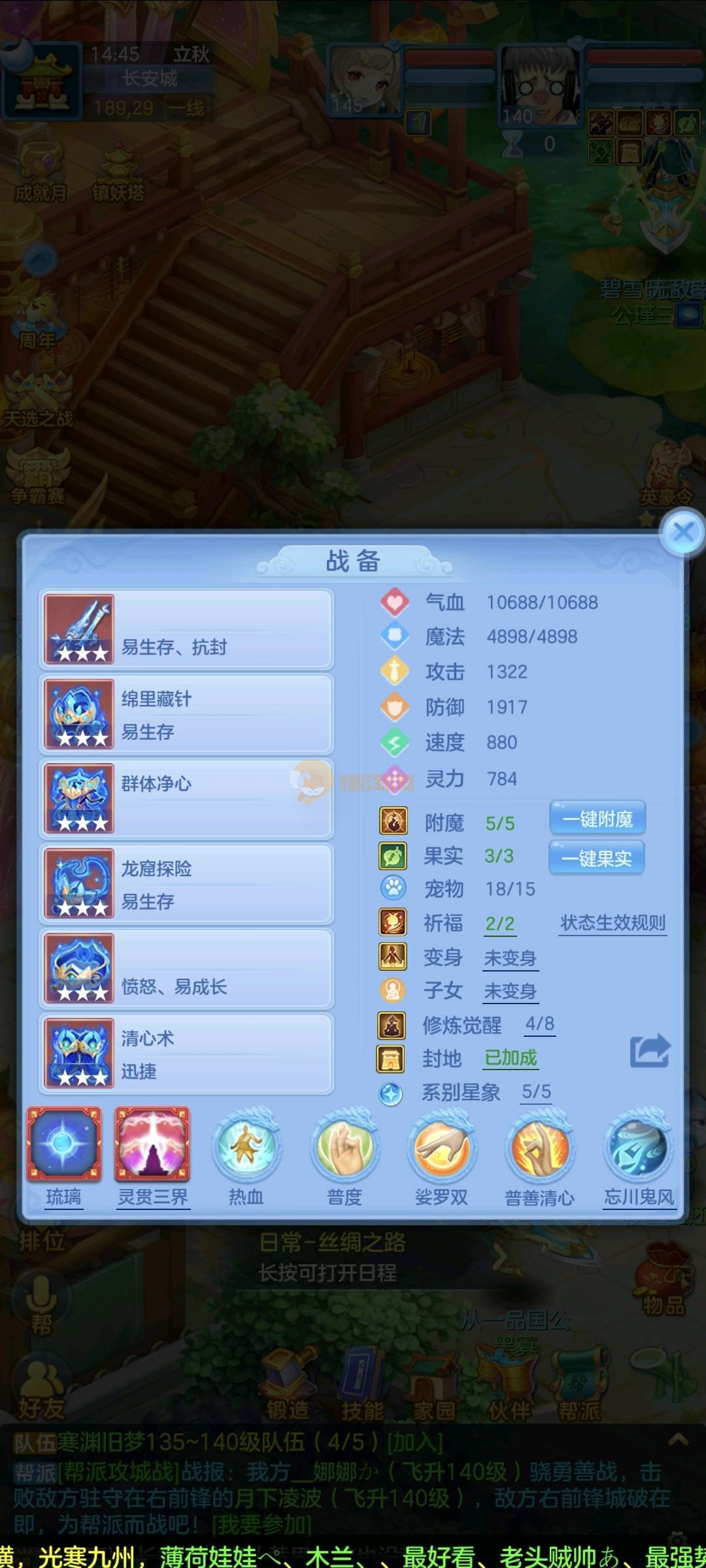Tap the 普善清心 skill

[540, 1149]
